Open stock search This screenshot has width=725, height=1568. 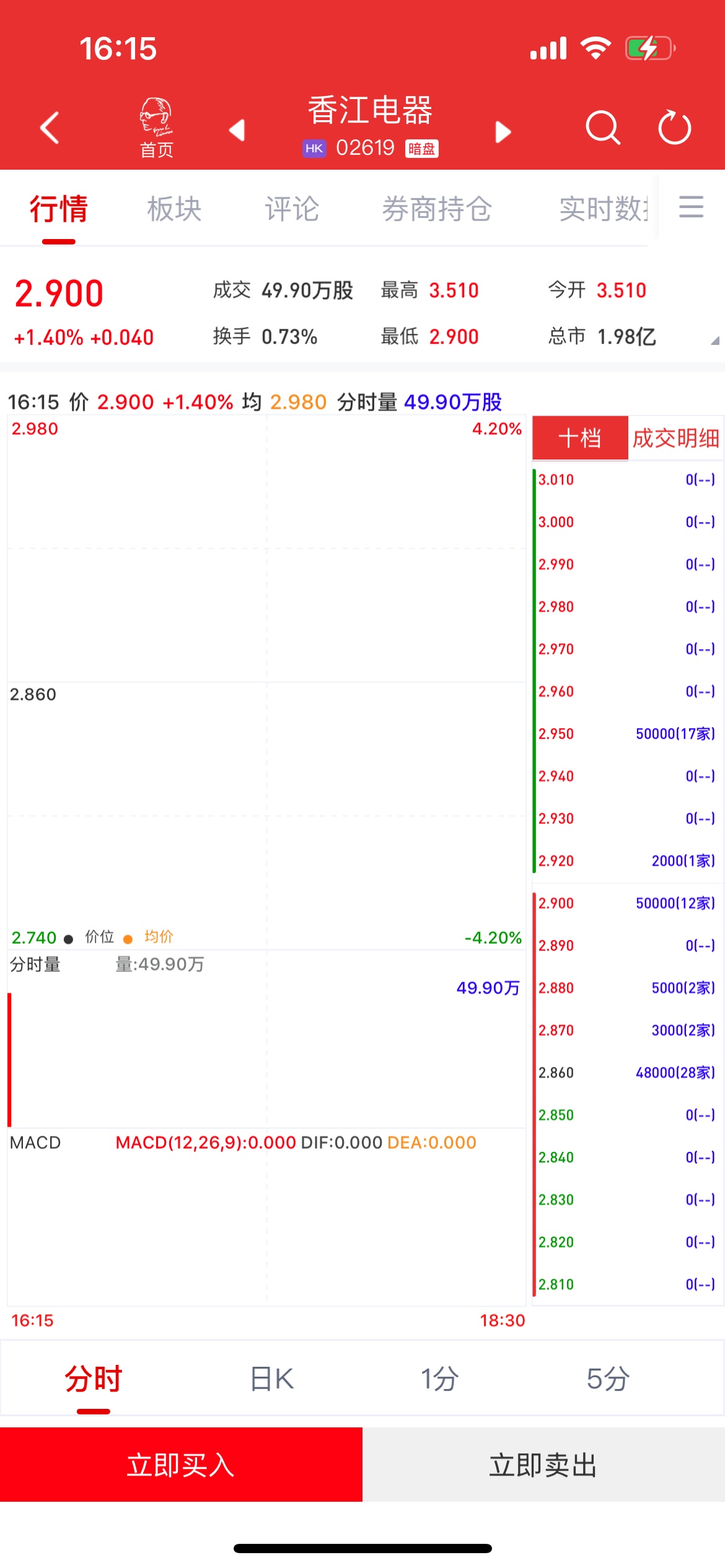coord(602,128)
